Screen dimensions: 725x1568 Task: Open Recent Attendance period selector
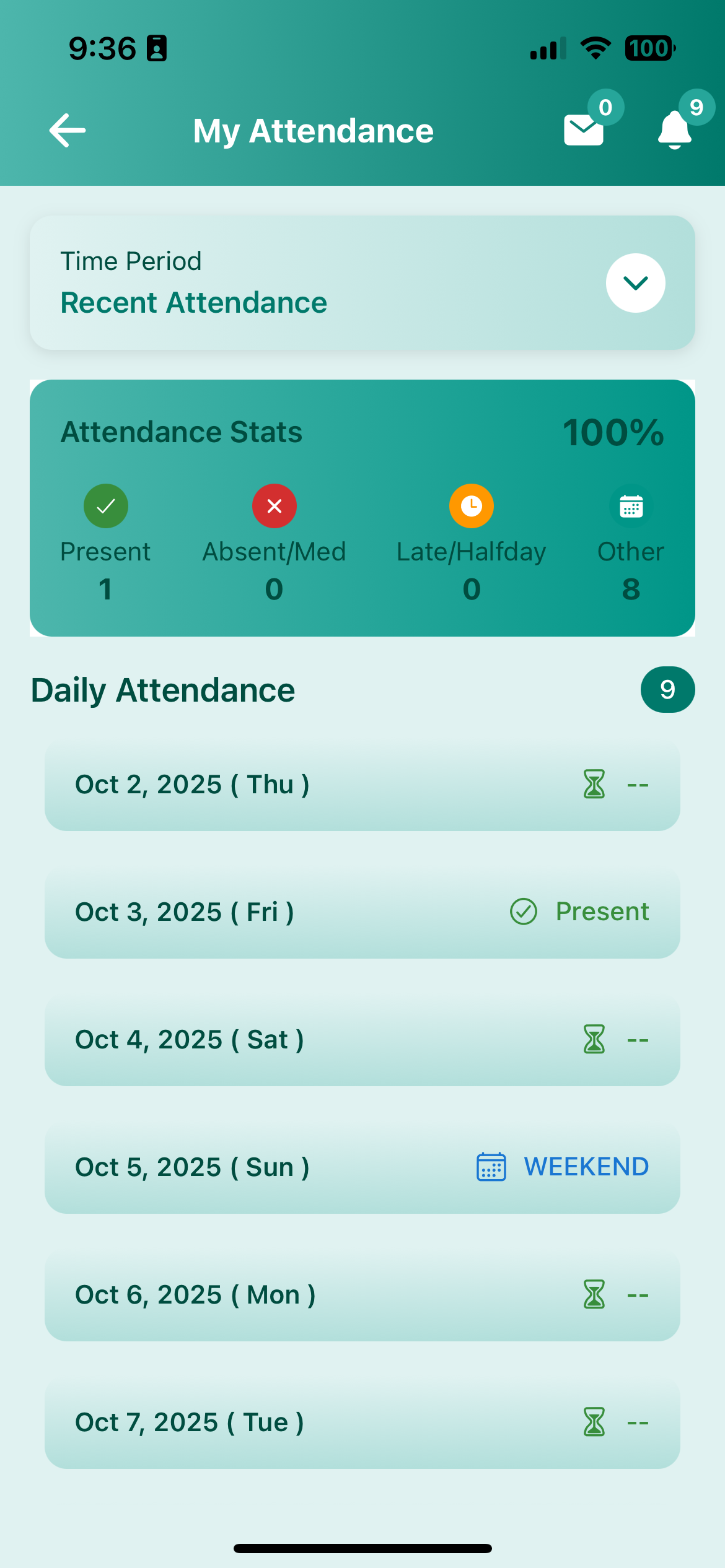click(x=194, y=302)
